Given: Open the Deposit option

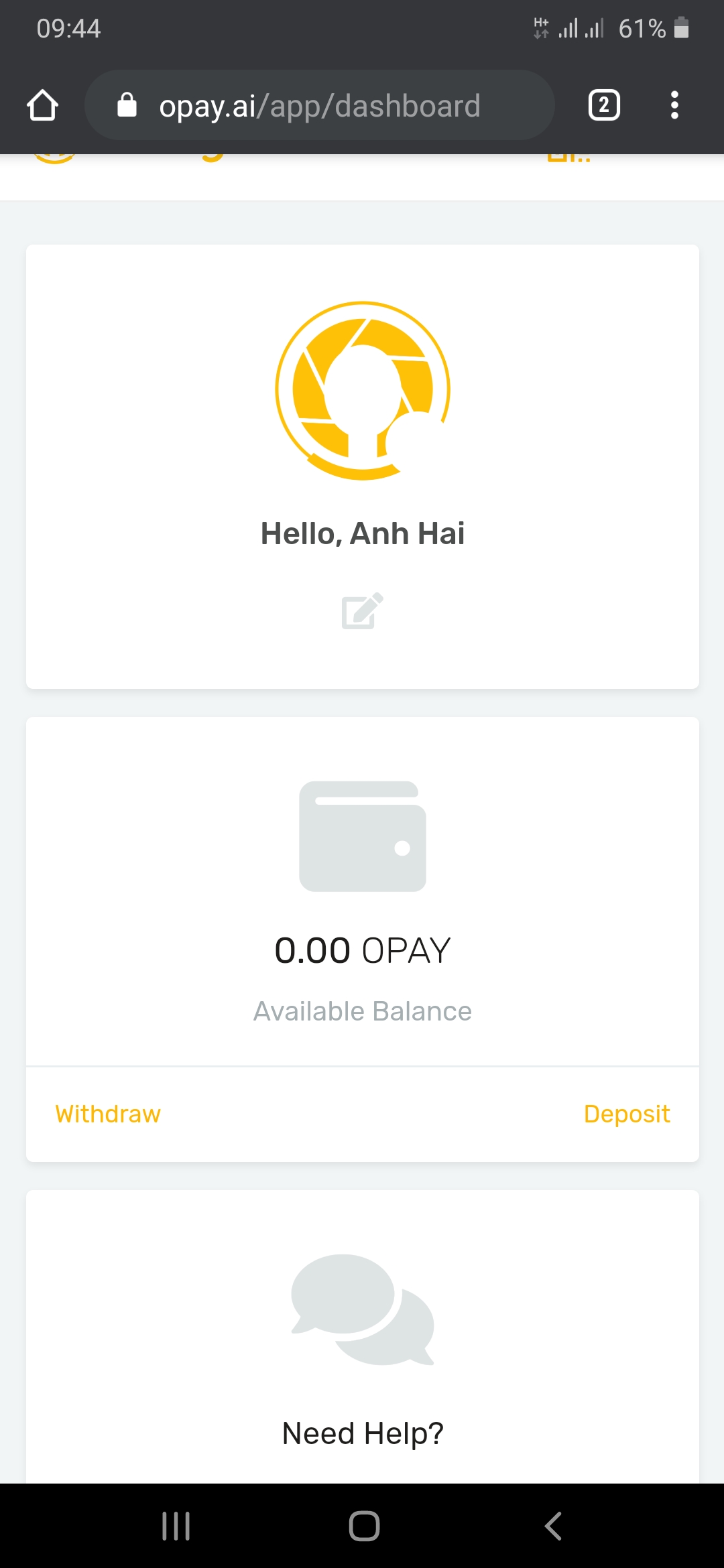Looking at the screenshot, I should pos(626,1114).
